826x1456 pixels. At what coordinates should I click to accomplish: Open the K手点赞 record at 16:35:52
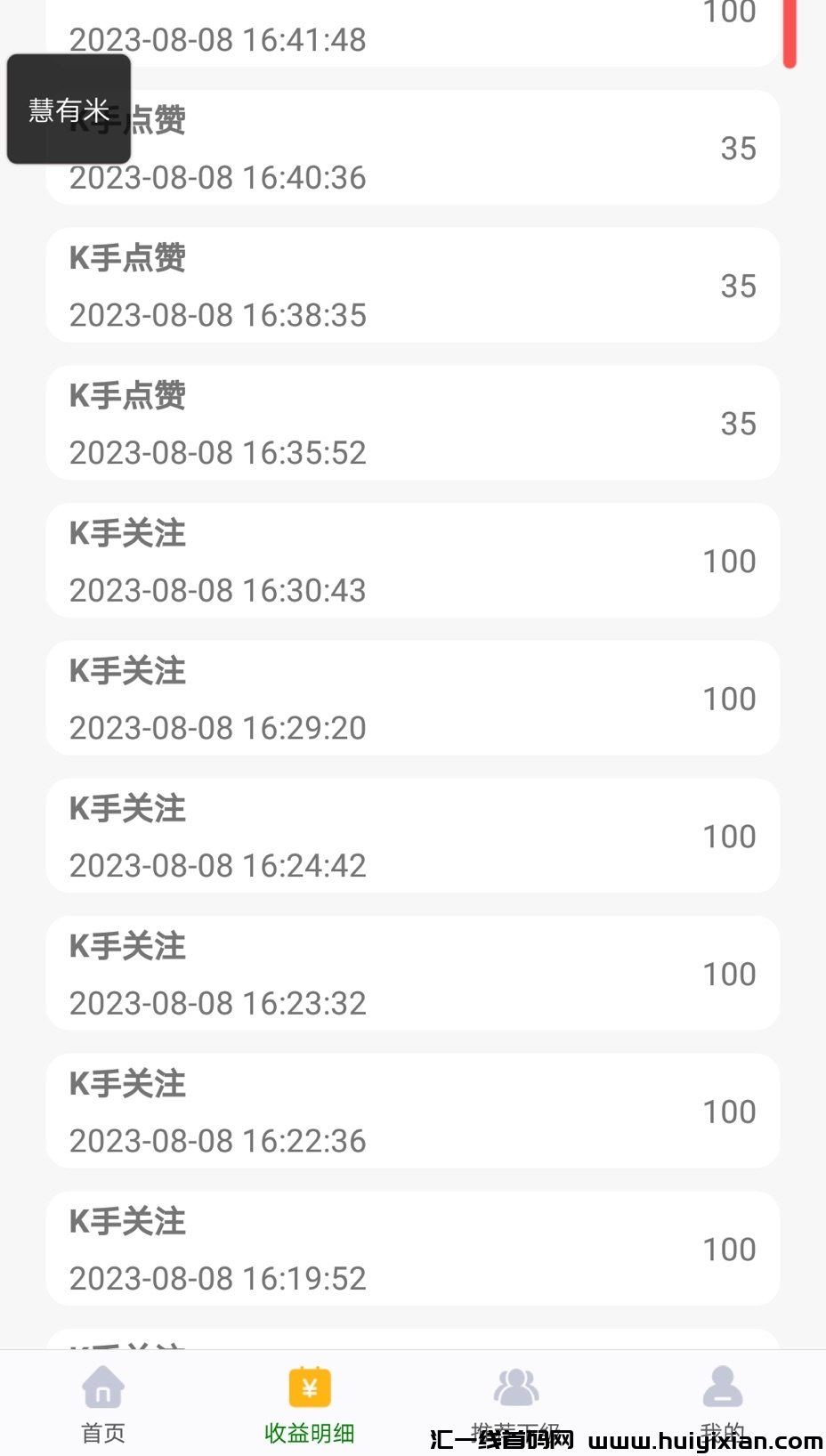pos(412,422)
